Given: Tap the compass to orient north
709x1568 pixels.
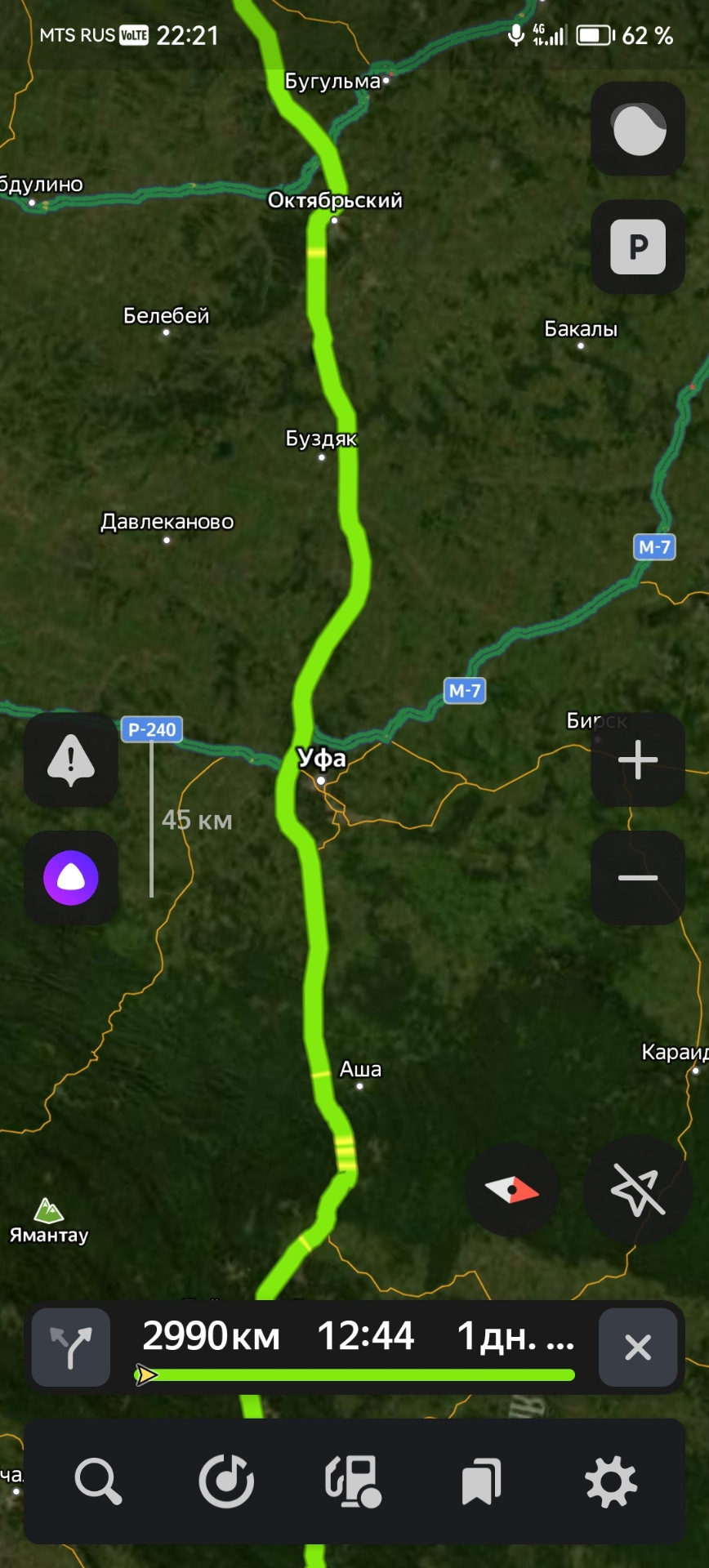Looking at the screenshot, I should [512, 1190].
